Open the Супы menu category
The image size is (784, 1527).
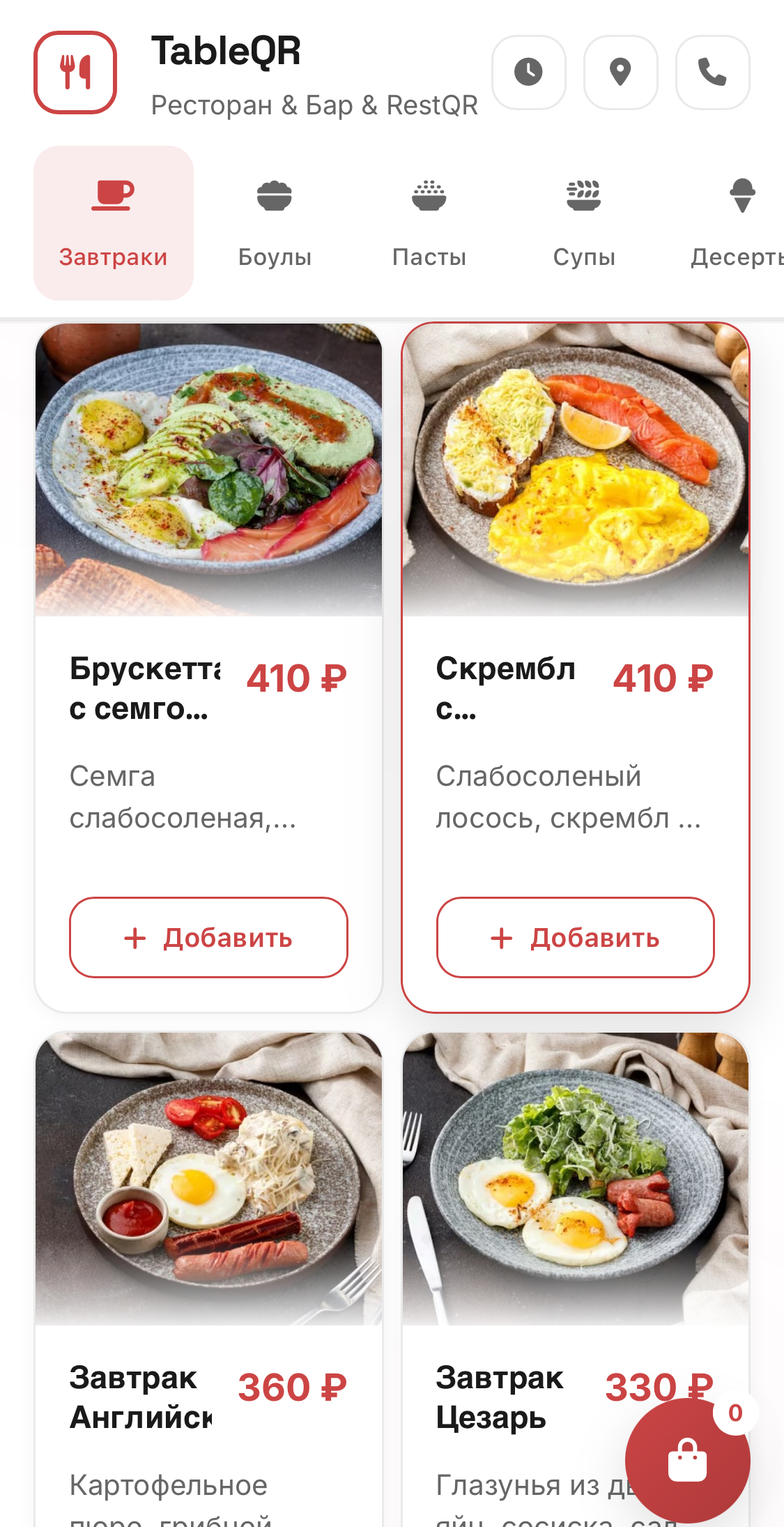[584, 257]
